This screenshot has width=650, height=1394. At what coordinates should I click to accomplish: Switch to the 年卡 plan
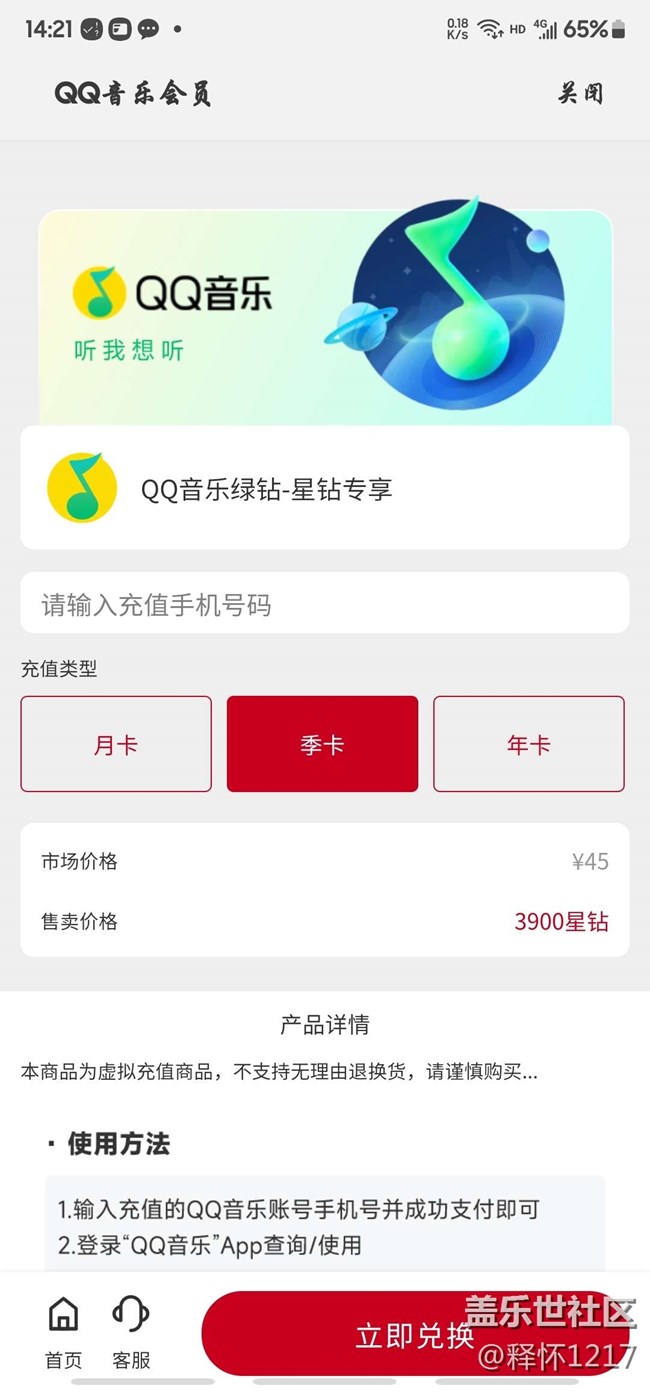(x=528, y=744)
